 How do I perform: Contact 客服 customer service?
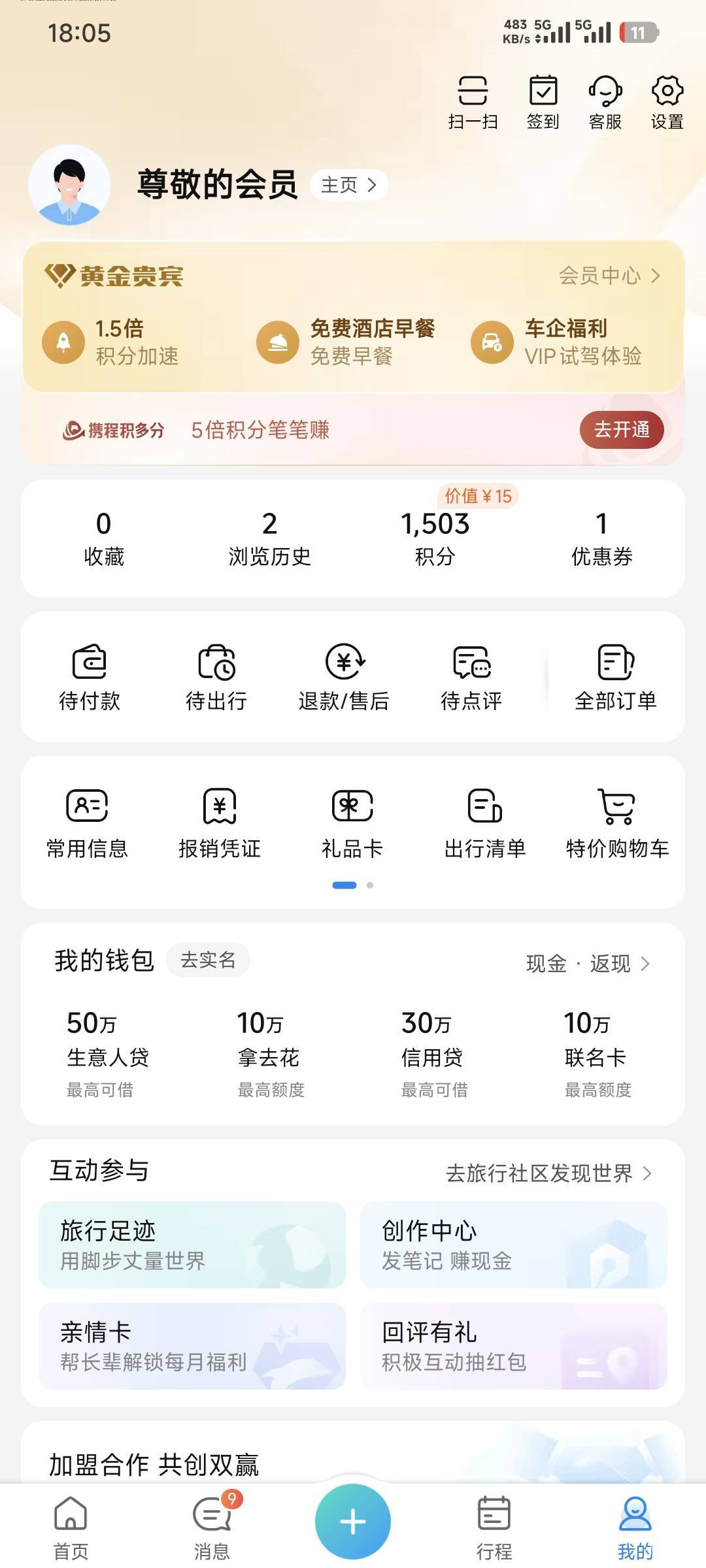coord(605,102)
